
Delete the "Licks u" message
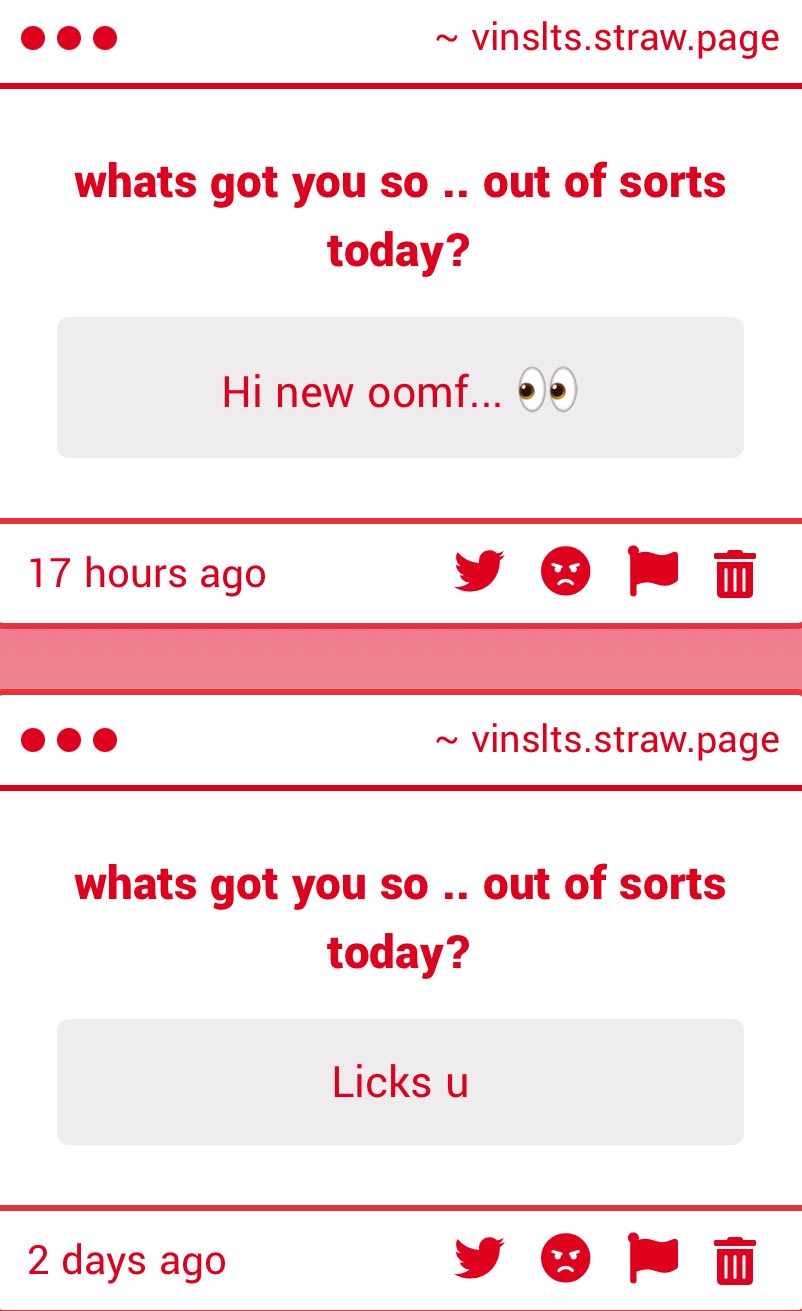pyautogui.click(x=735, y=1260)
